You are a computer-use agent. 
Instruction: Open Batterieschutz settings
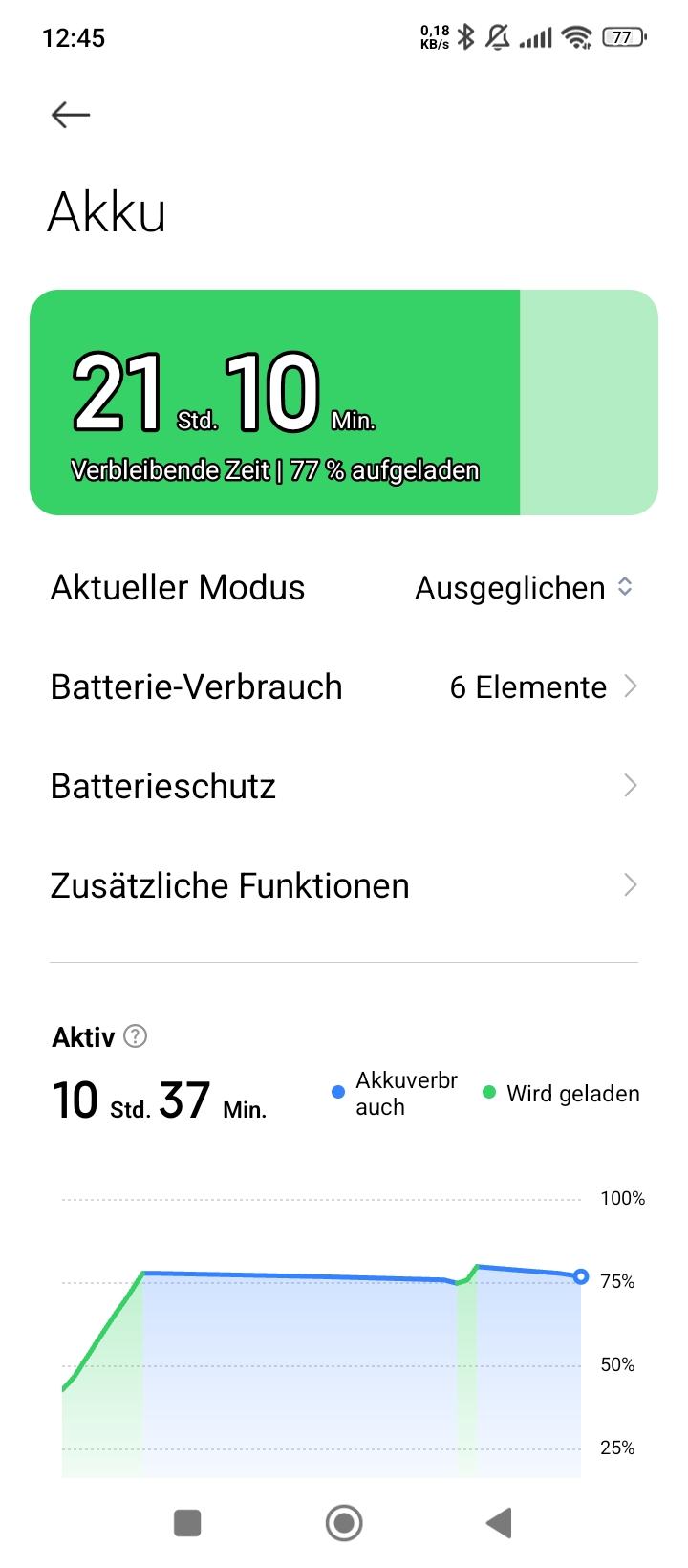344,787
